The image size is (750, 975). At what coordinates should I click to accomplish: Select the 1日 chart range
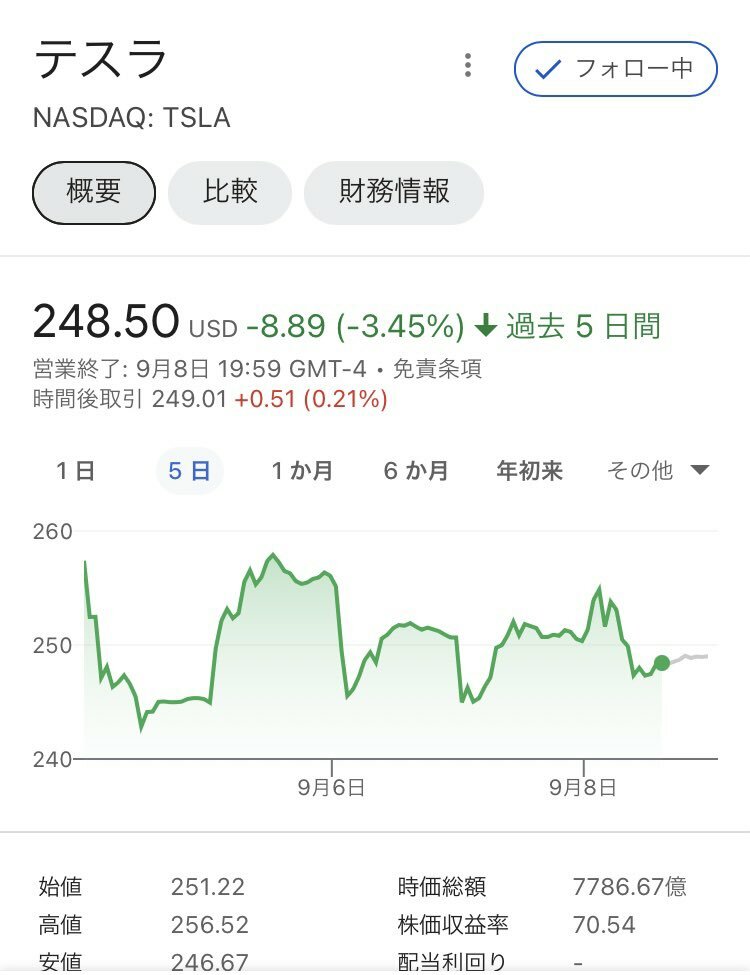pyautogui.click(x=76, y=471)
